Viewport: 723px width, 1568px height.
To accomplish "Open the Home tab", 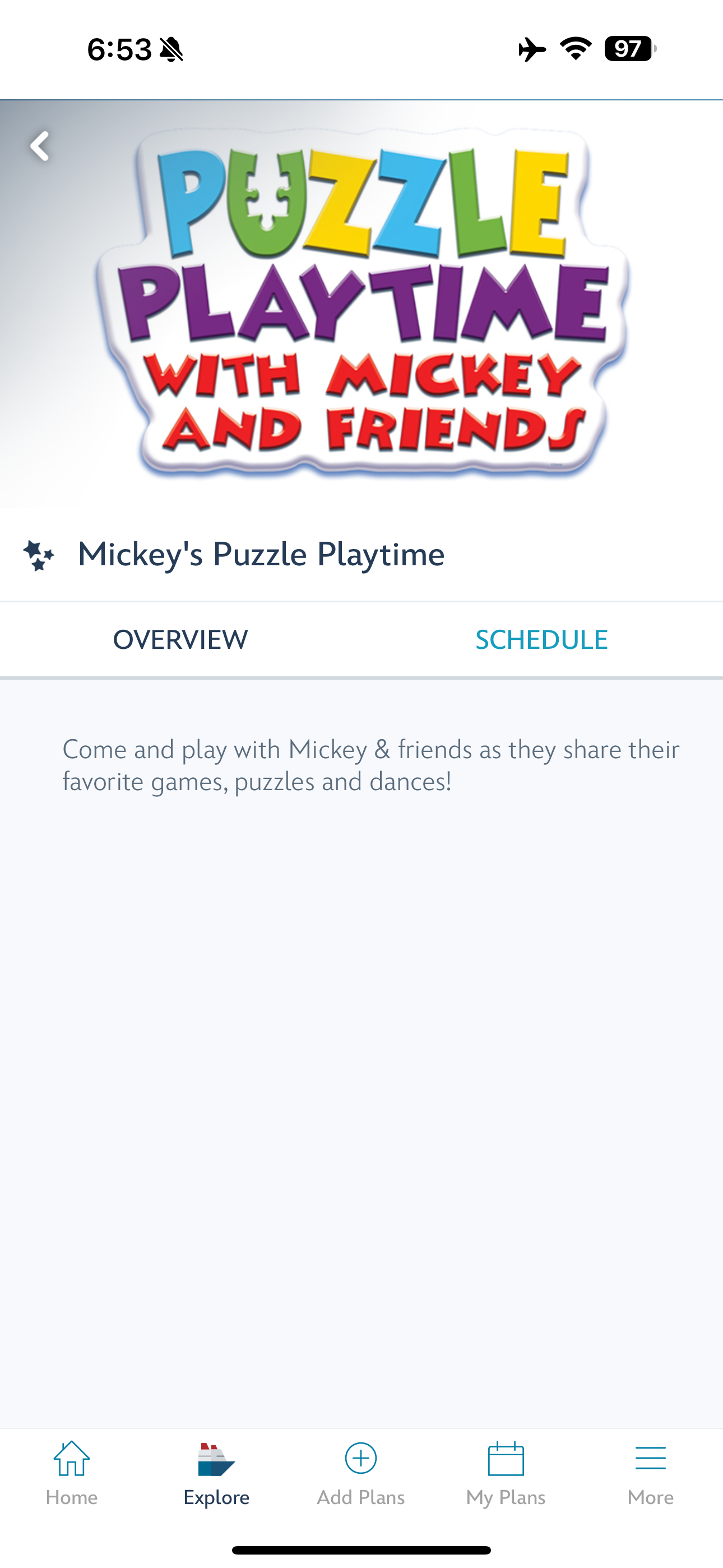I will (72, 1473).
